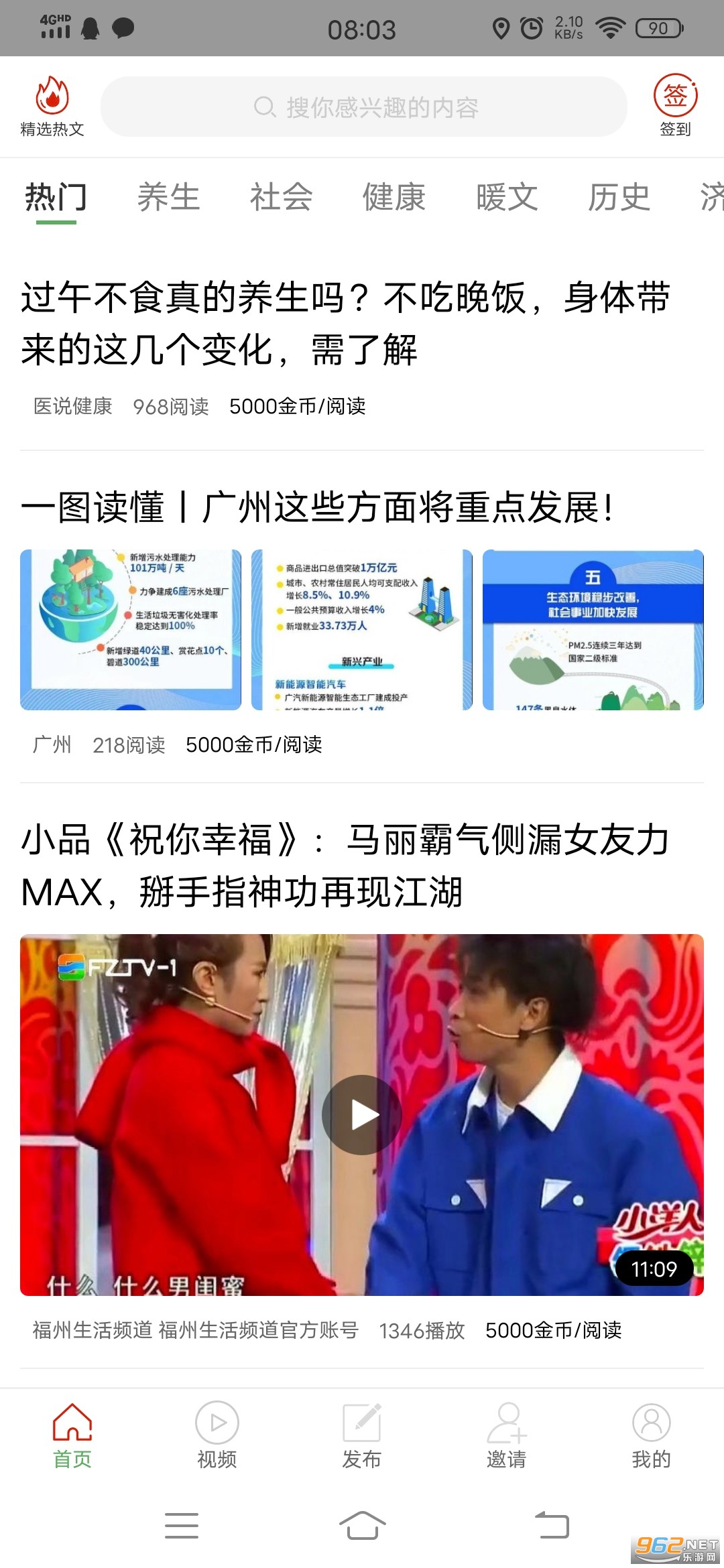The width and height of the screenshot is (724, 1568).
Task: Select the 健康 category tab
Action: click(x=394, y=197)
